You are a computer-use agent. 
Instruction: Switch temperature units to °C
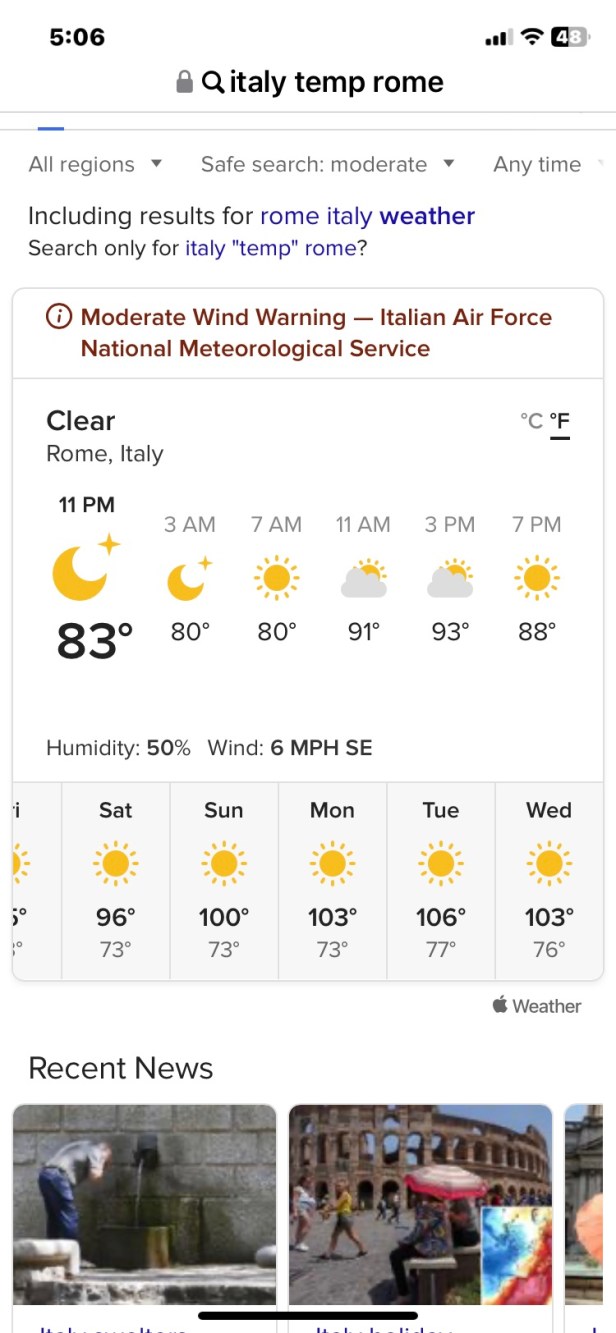coord(531,421)
